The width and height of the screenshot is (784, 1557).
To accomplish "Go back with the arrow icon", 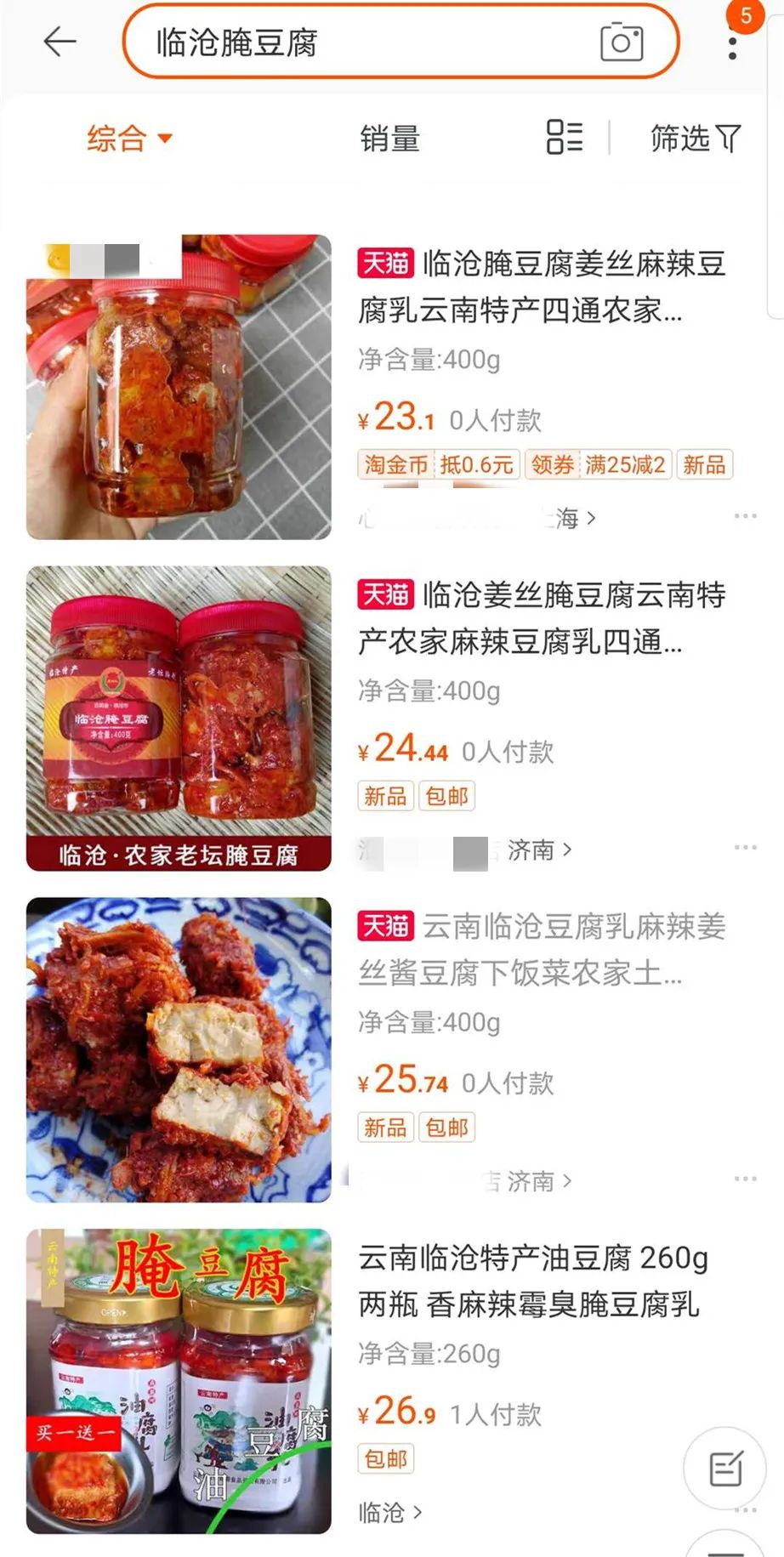I will [x=60, y=42].
